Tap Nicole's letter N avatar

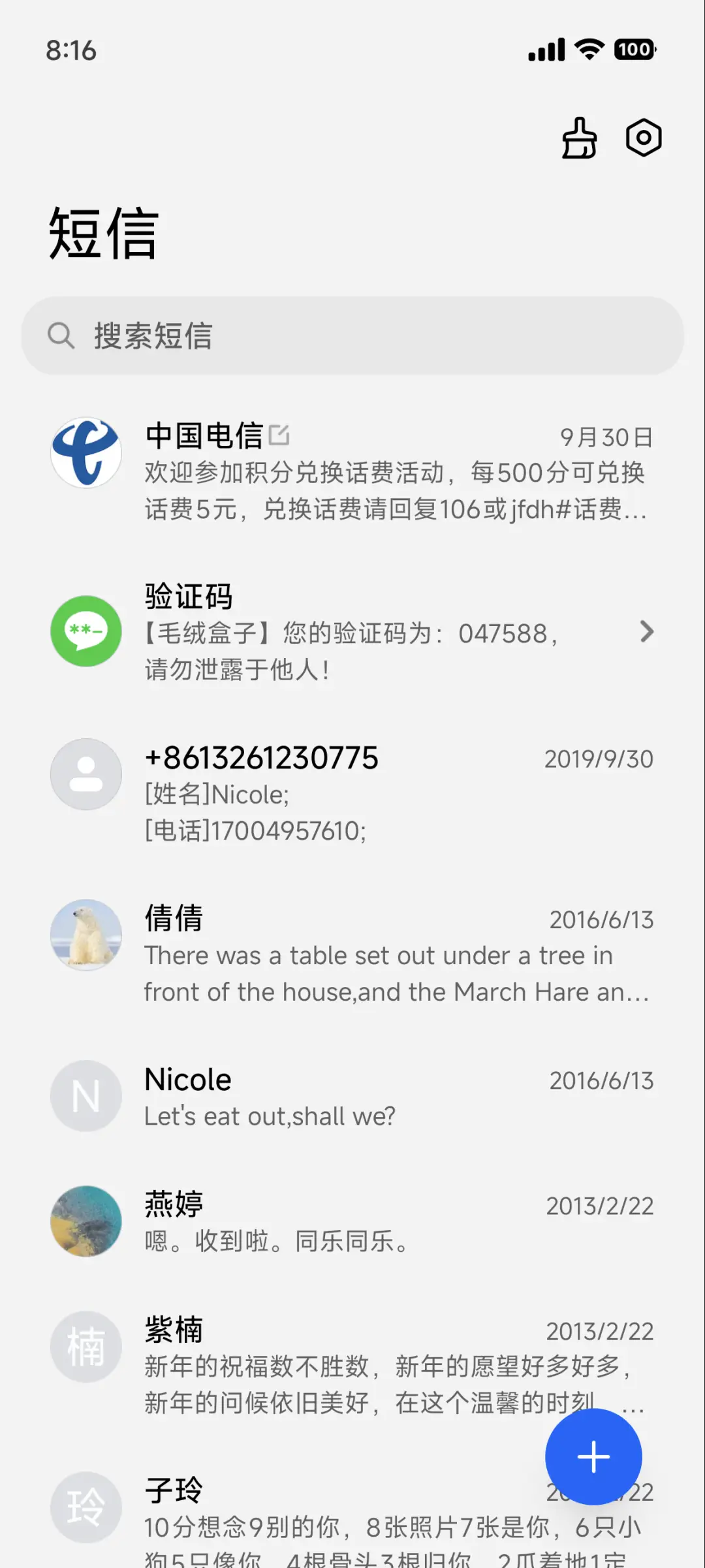coord(86,1096)
